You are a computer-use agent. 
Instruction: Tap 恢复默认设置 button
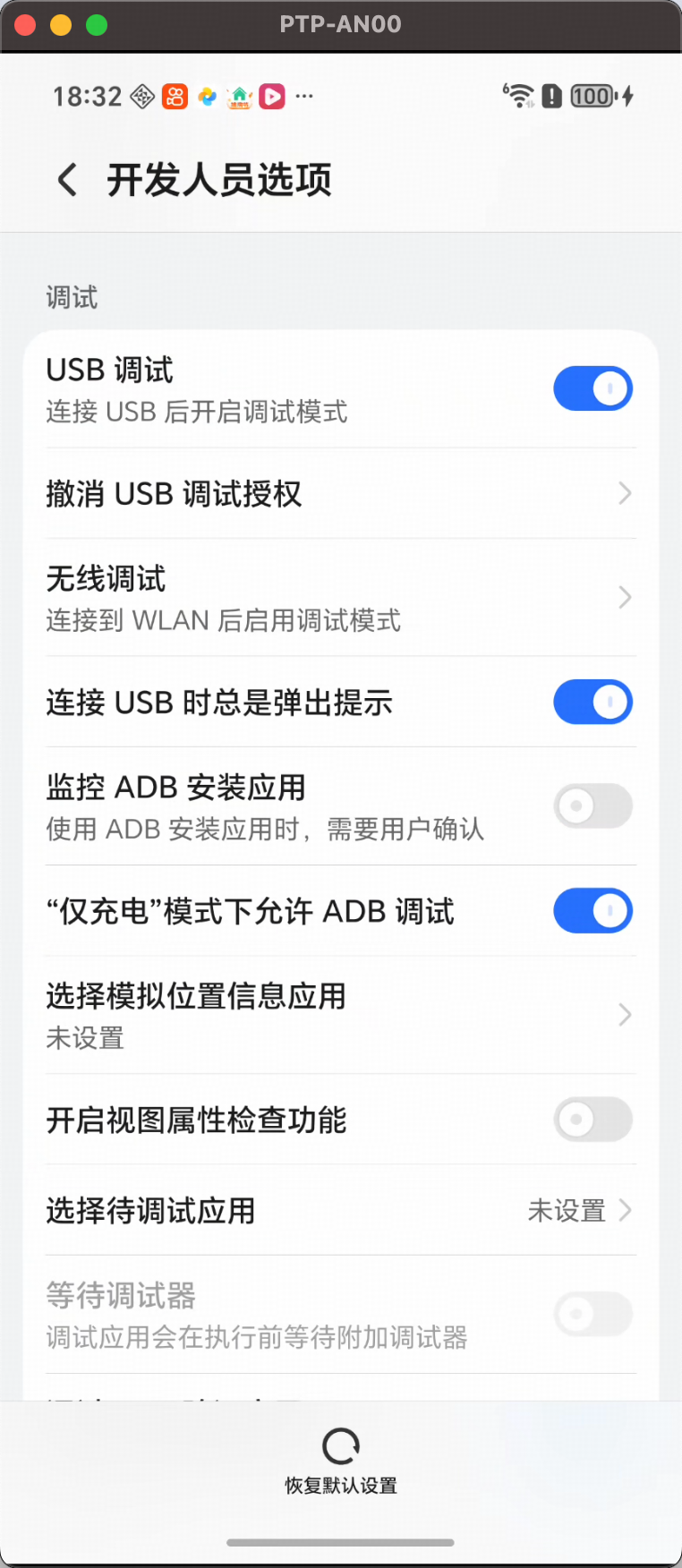click(341, 1461)
